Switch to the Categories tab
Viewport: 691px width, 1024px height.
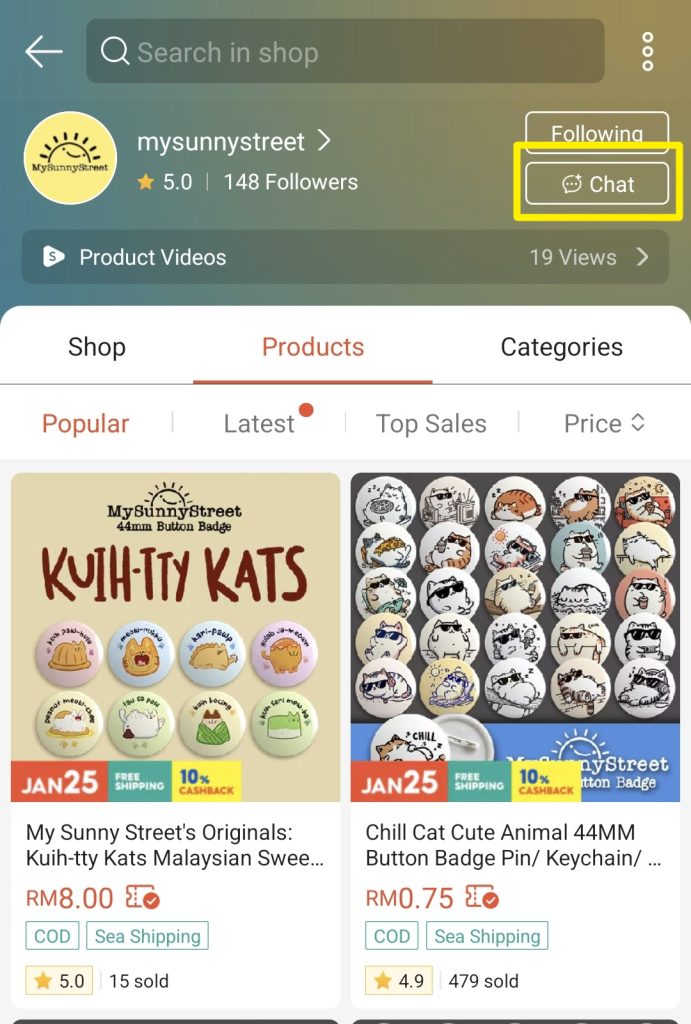[561, 347]
